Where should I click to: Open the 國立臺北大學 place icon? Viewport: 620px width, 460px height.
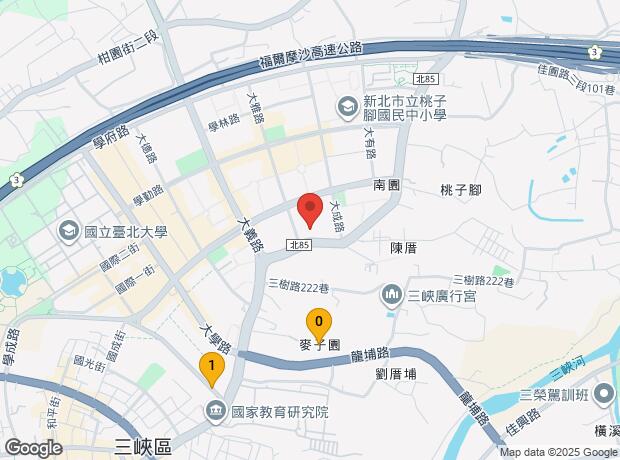(69, 231)
